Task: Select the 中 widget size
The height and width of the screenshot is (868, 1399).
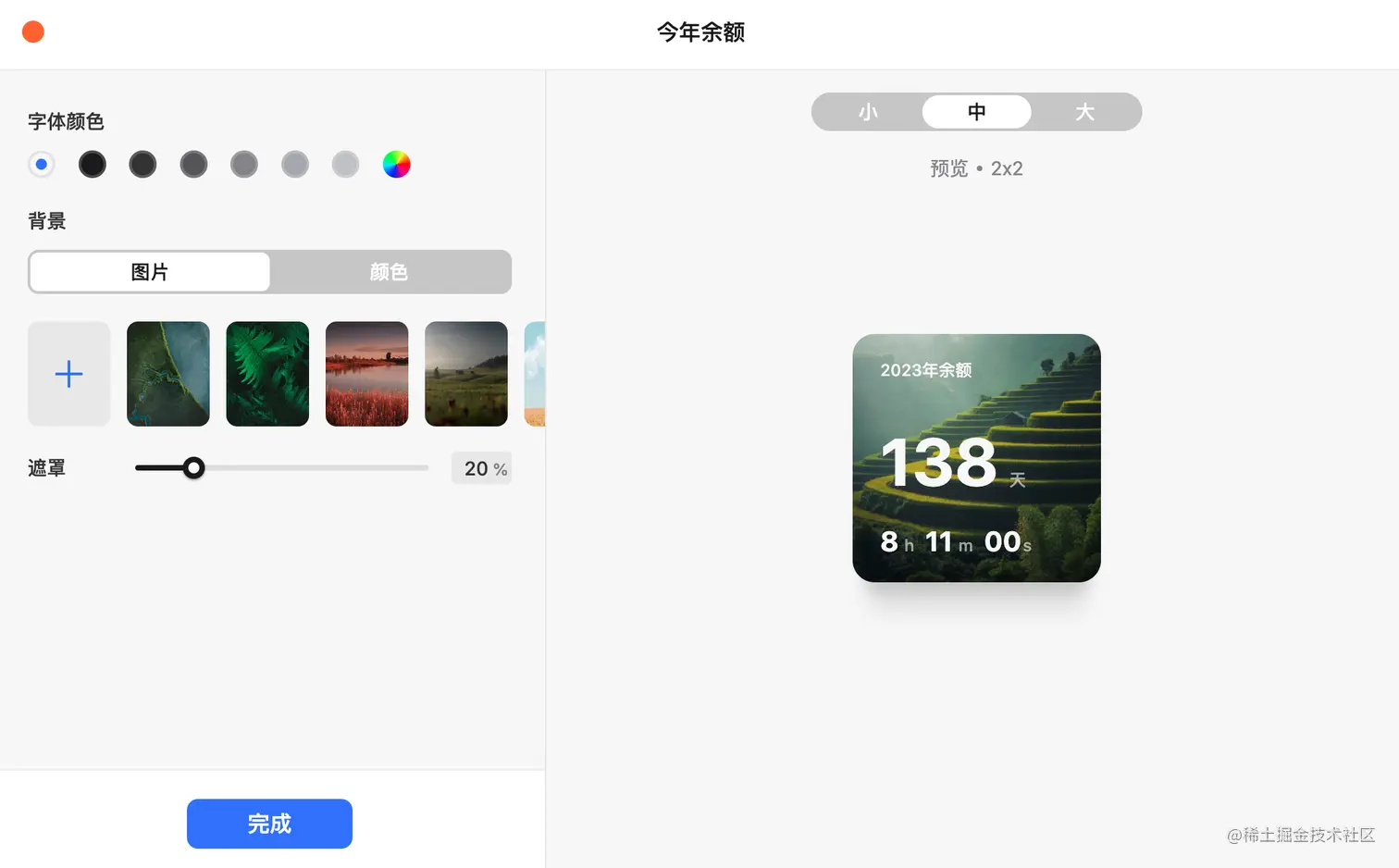Action: (x=976, y=112)
